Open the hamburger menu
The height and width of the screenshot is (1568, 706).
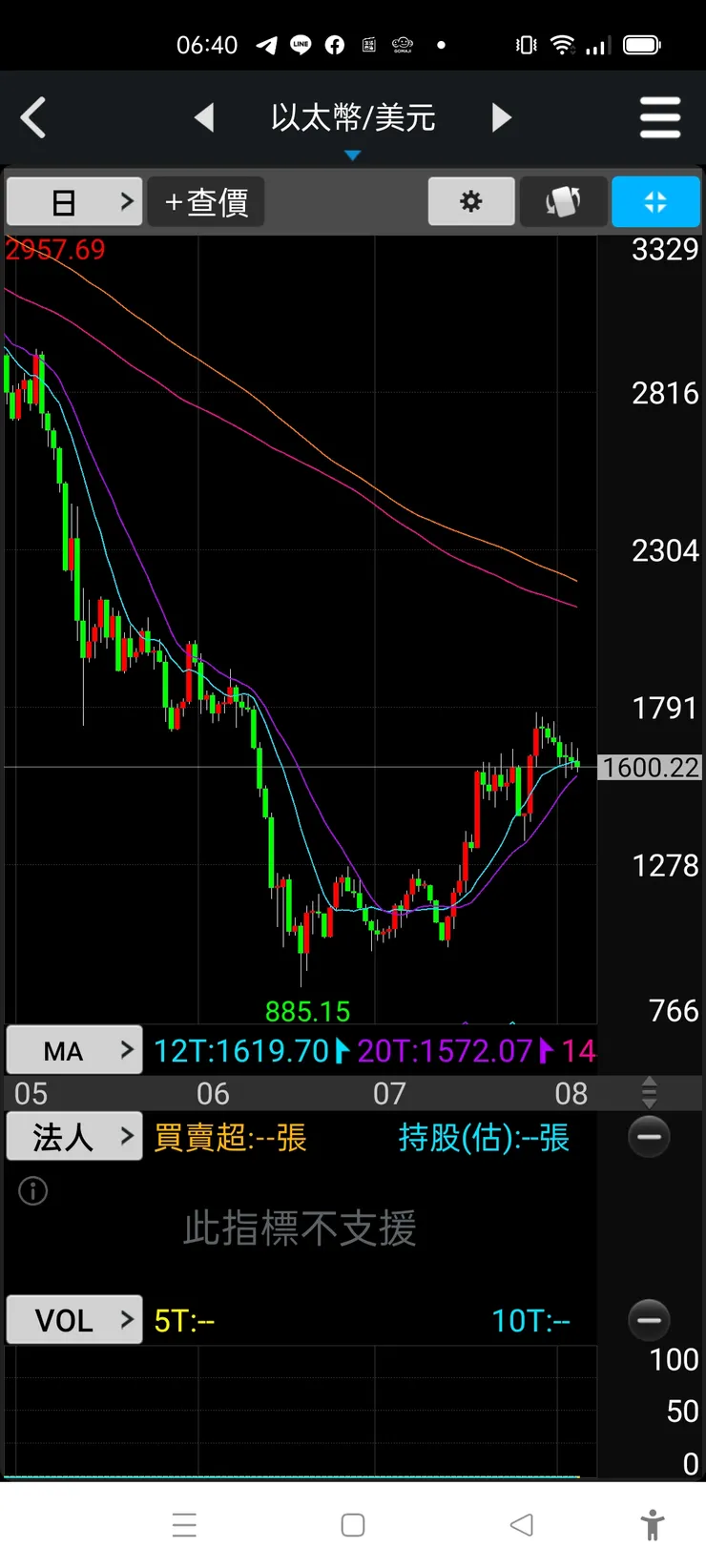click(660, 118)
